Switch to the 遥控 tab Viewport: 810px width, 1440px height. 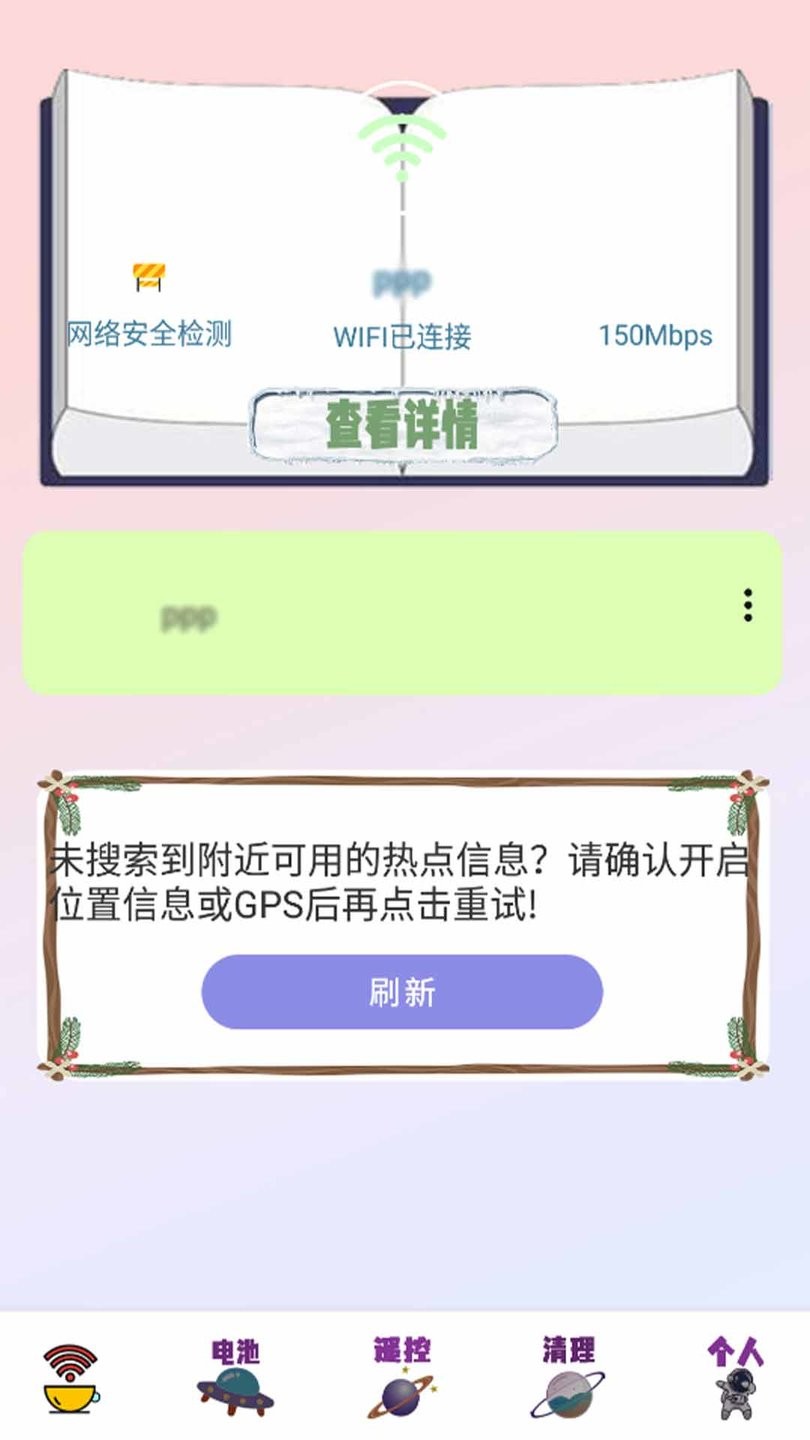point(402,1380)
